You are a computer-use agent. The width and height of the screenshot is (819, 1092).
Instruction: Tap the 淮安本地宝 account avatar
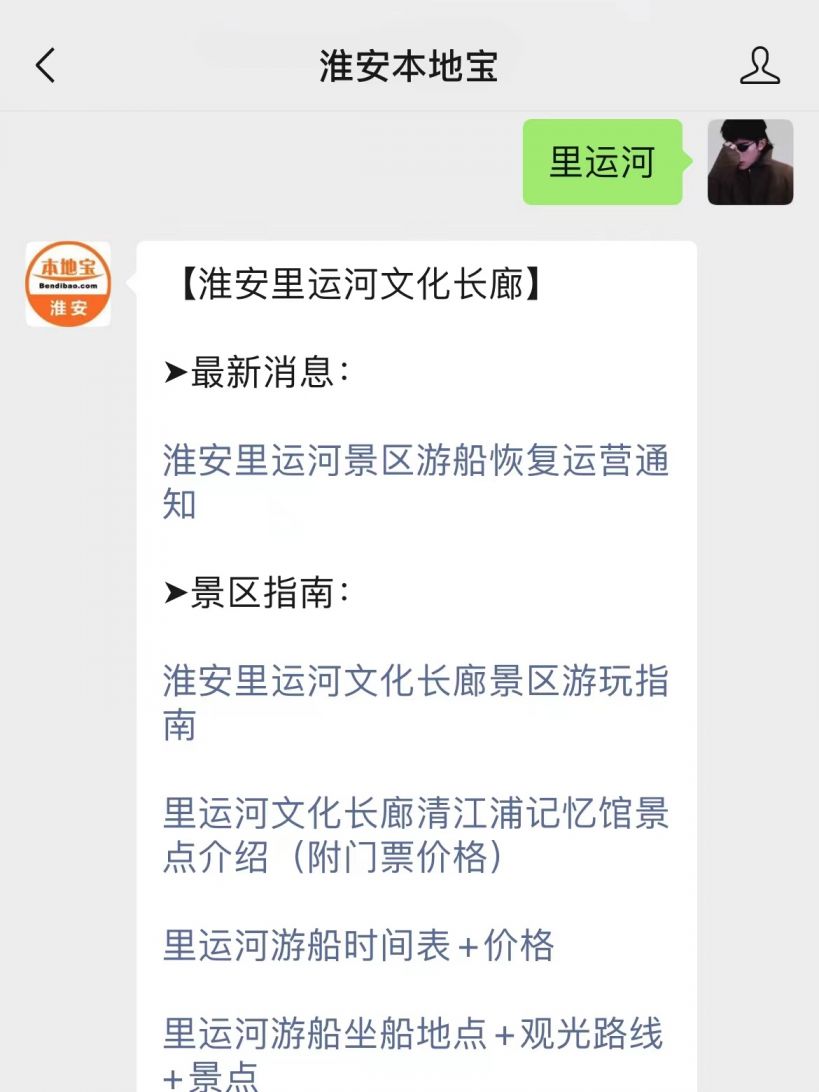click(68, 284)
